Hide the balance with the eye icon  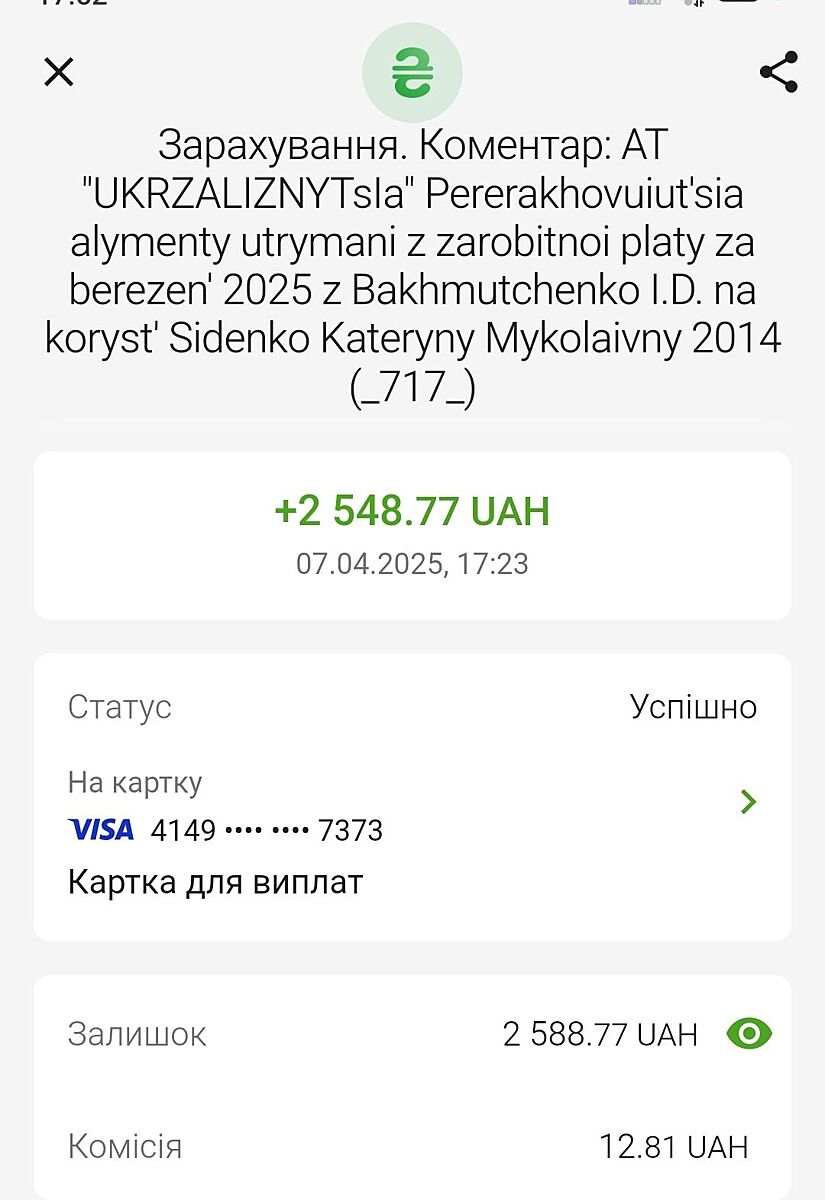[749, 1033]
